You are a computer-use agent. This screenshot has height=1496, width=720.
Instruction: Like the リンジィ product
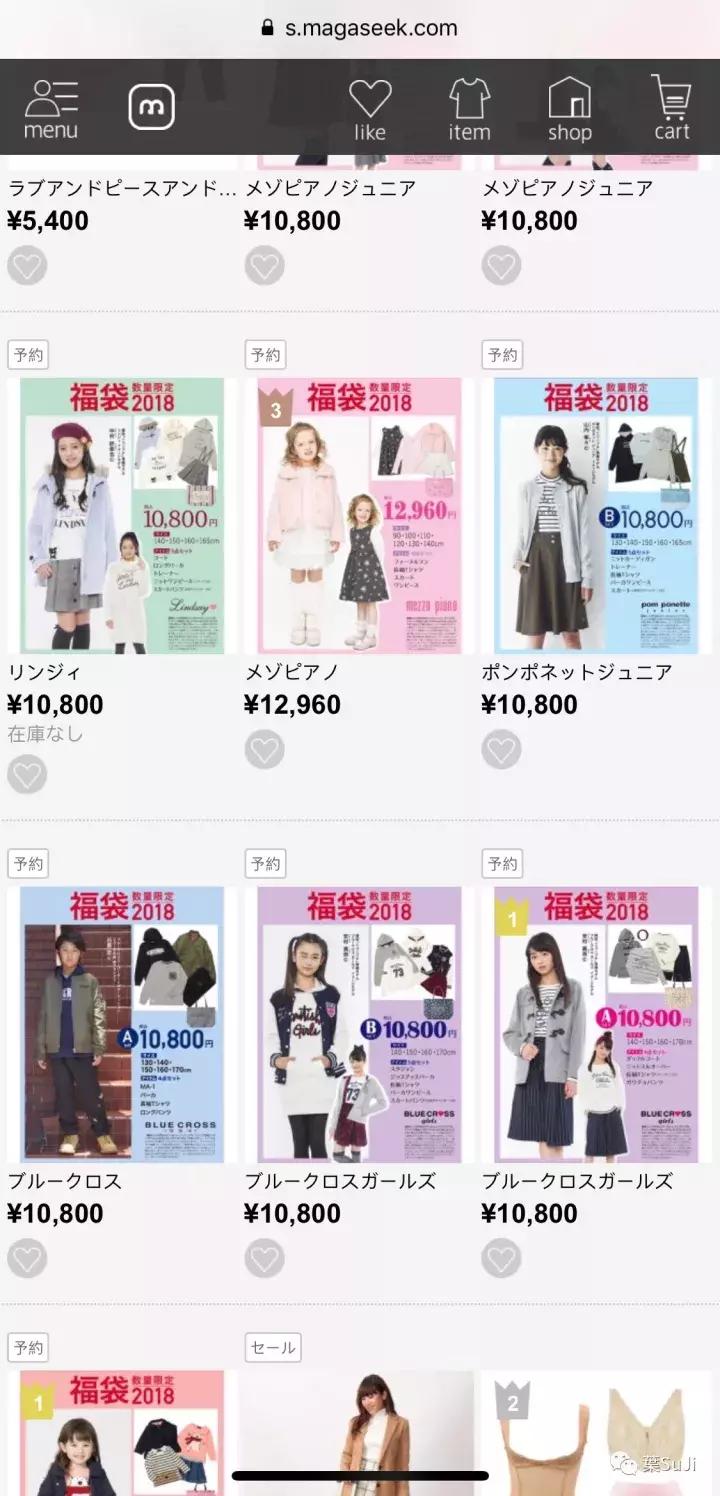tap(27, 774)
